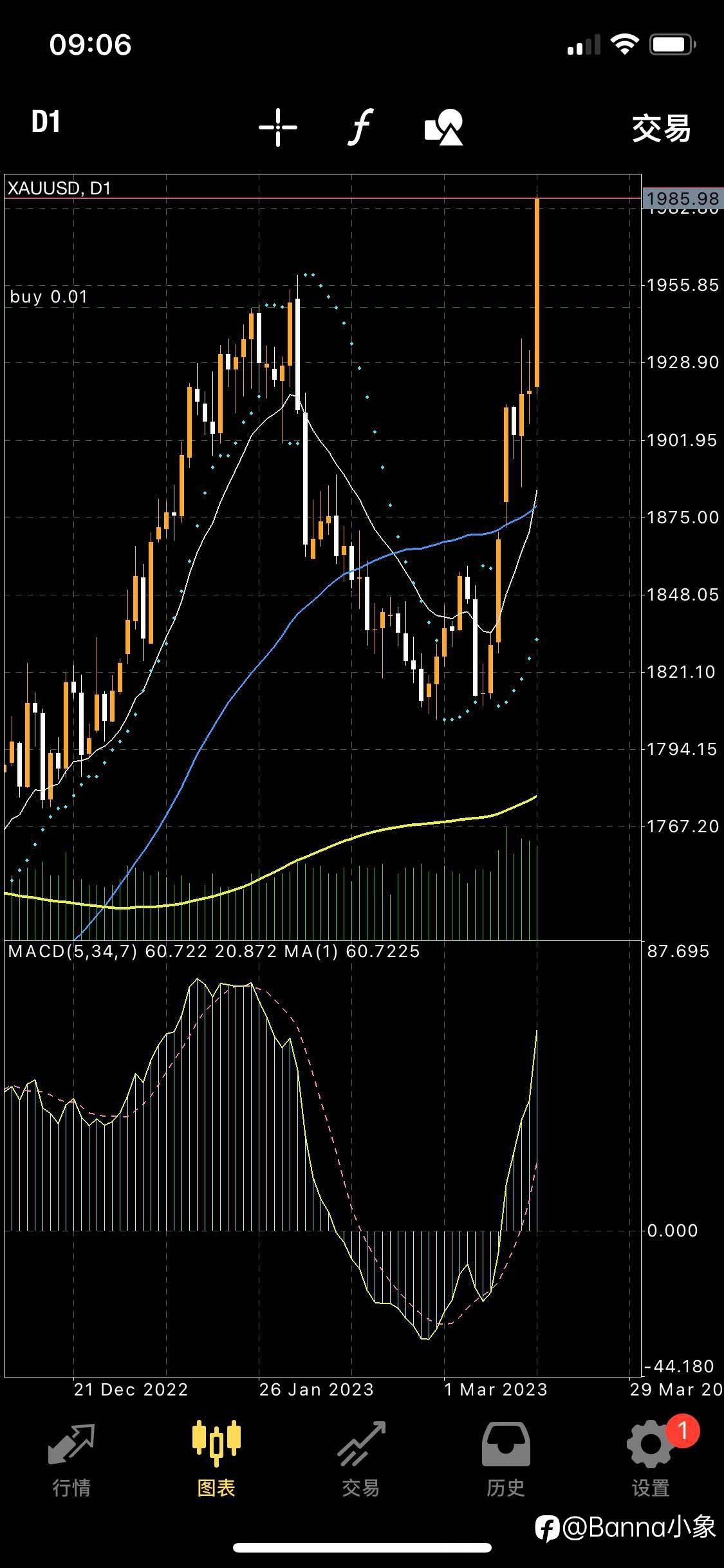This screenshot has width=724, height=1568.
Task: Tap the top 交易 trade button
Action: click(x=662, y=128)
